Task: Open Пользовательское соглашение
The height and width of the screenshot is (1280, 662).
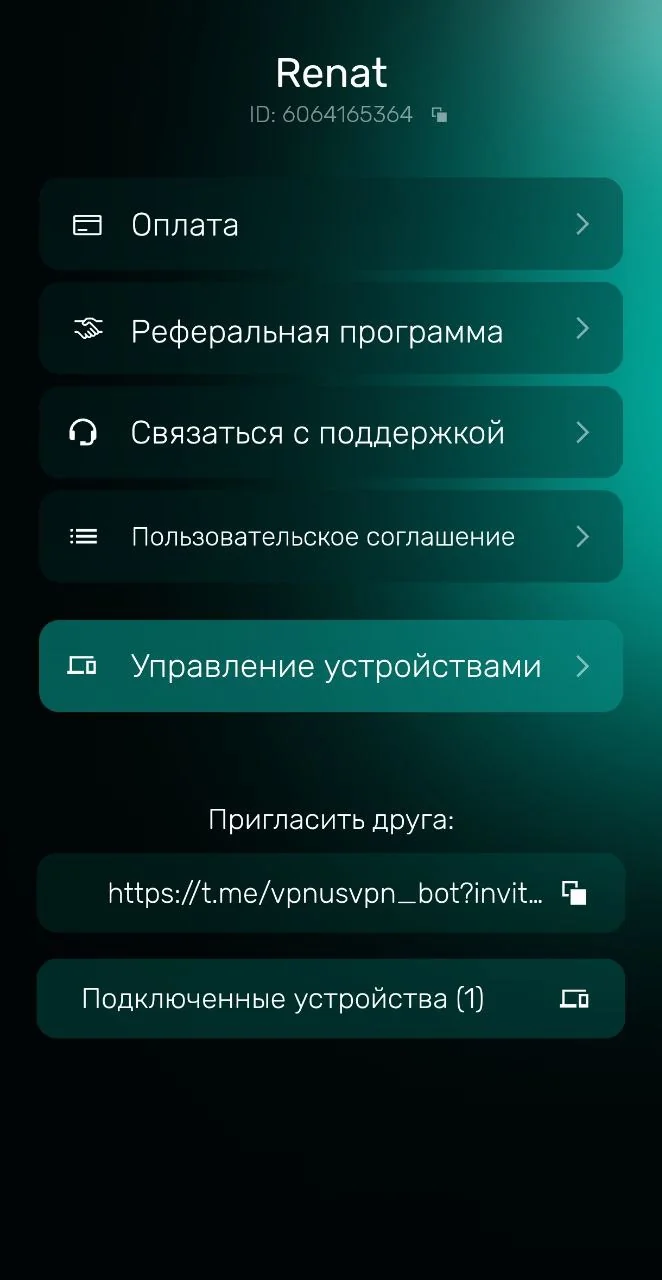Action: point(331,537)
